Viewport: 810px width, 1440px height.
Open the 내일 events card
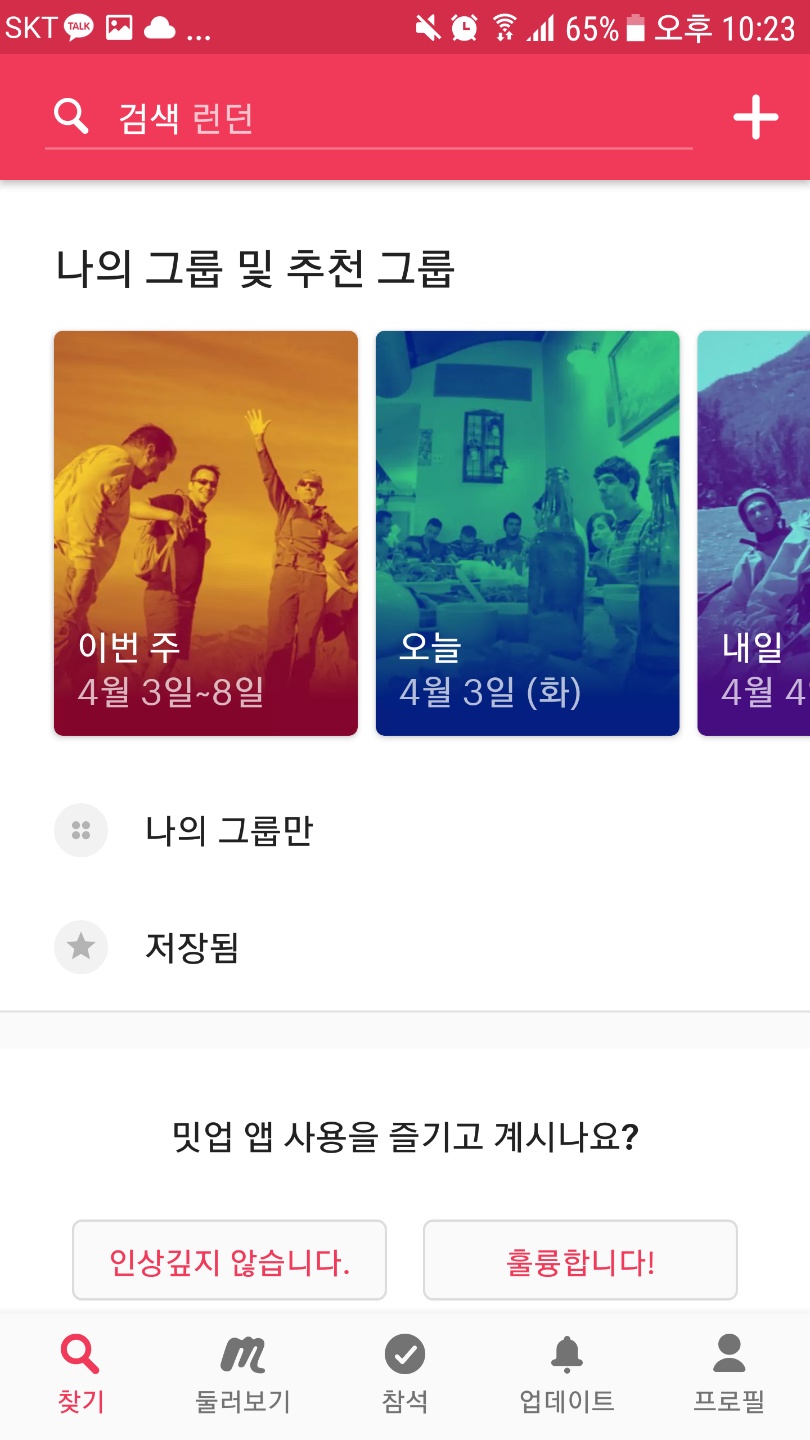[x=754, y=533]
